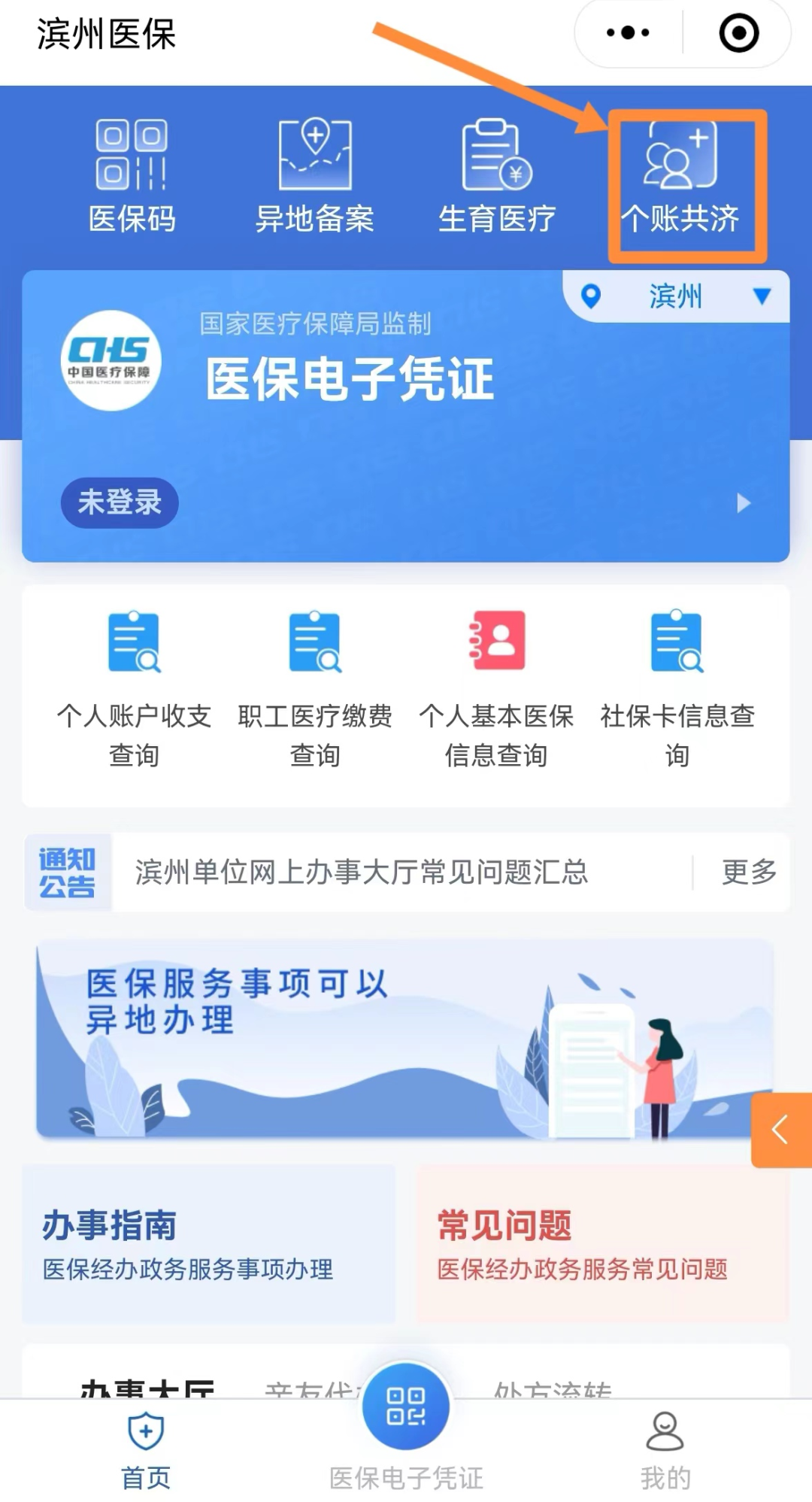Open the 医保电子凭证 card arrow

pyautogui.click(x=744, y=502)
